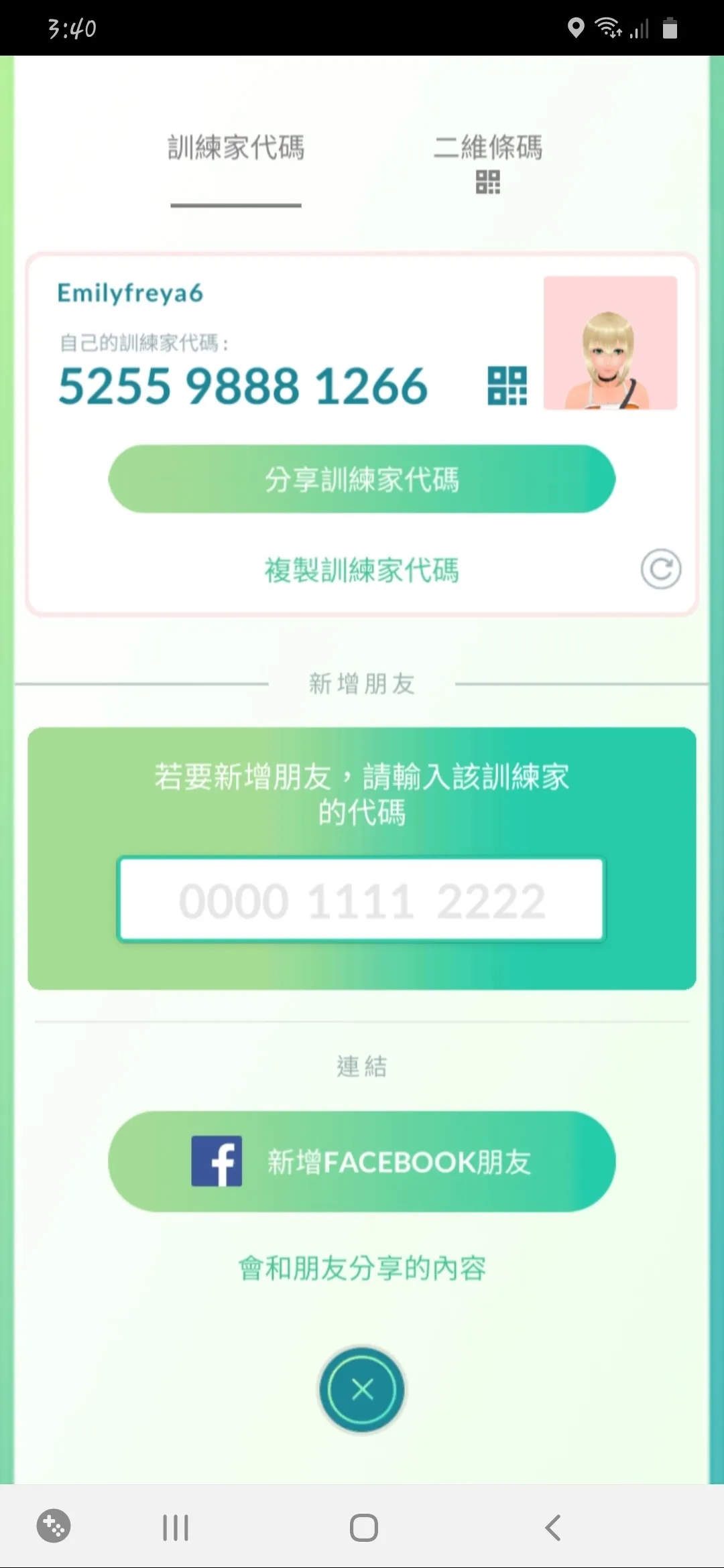Screen dimensions: 724x1568
Task: Select the 訓練家代碼 tab
Action: click(236, 149)
